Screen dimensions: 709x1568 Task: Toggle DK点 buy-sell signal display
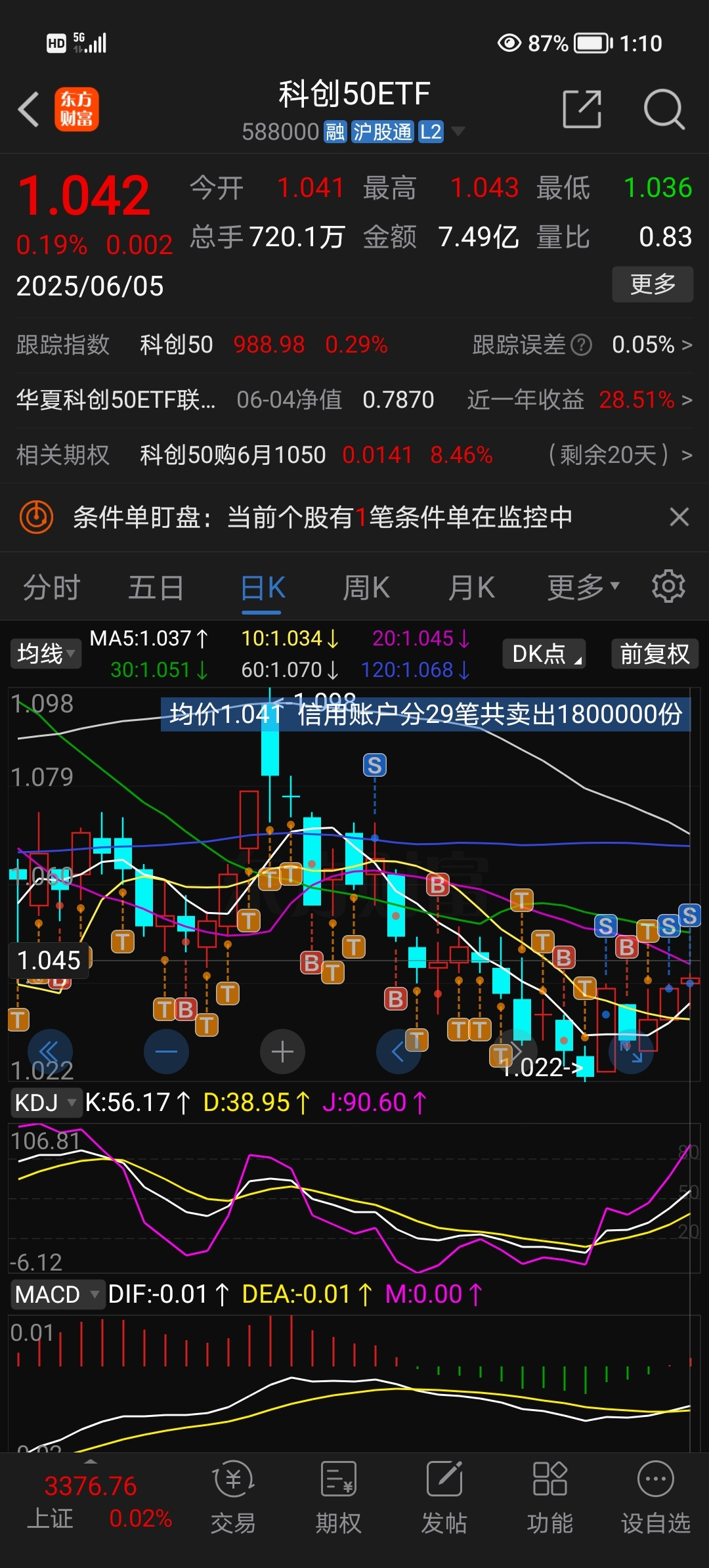[544, 654]
